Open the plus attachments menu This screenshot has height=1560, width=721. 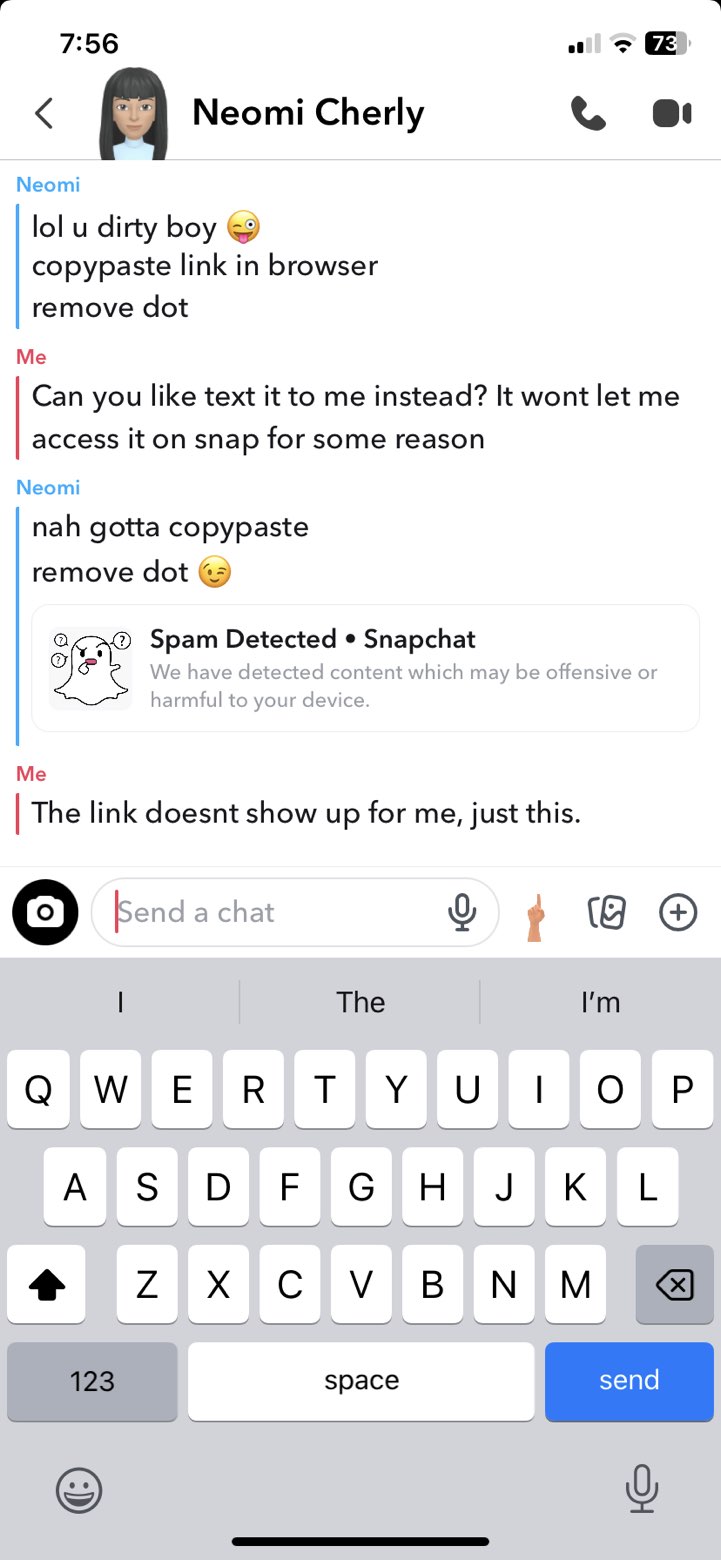click(x=678, y=912)
